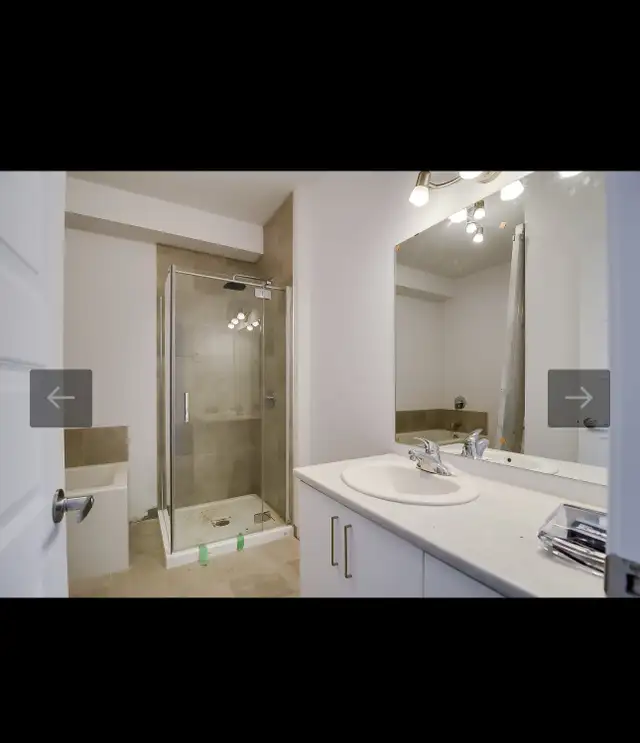The image size is (640, 743).
Task: Go to the previous photo
Action: pyautogui.click(x=61, y=398)
